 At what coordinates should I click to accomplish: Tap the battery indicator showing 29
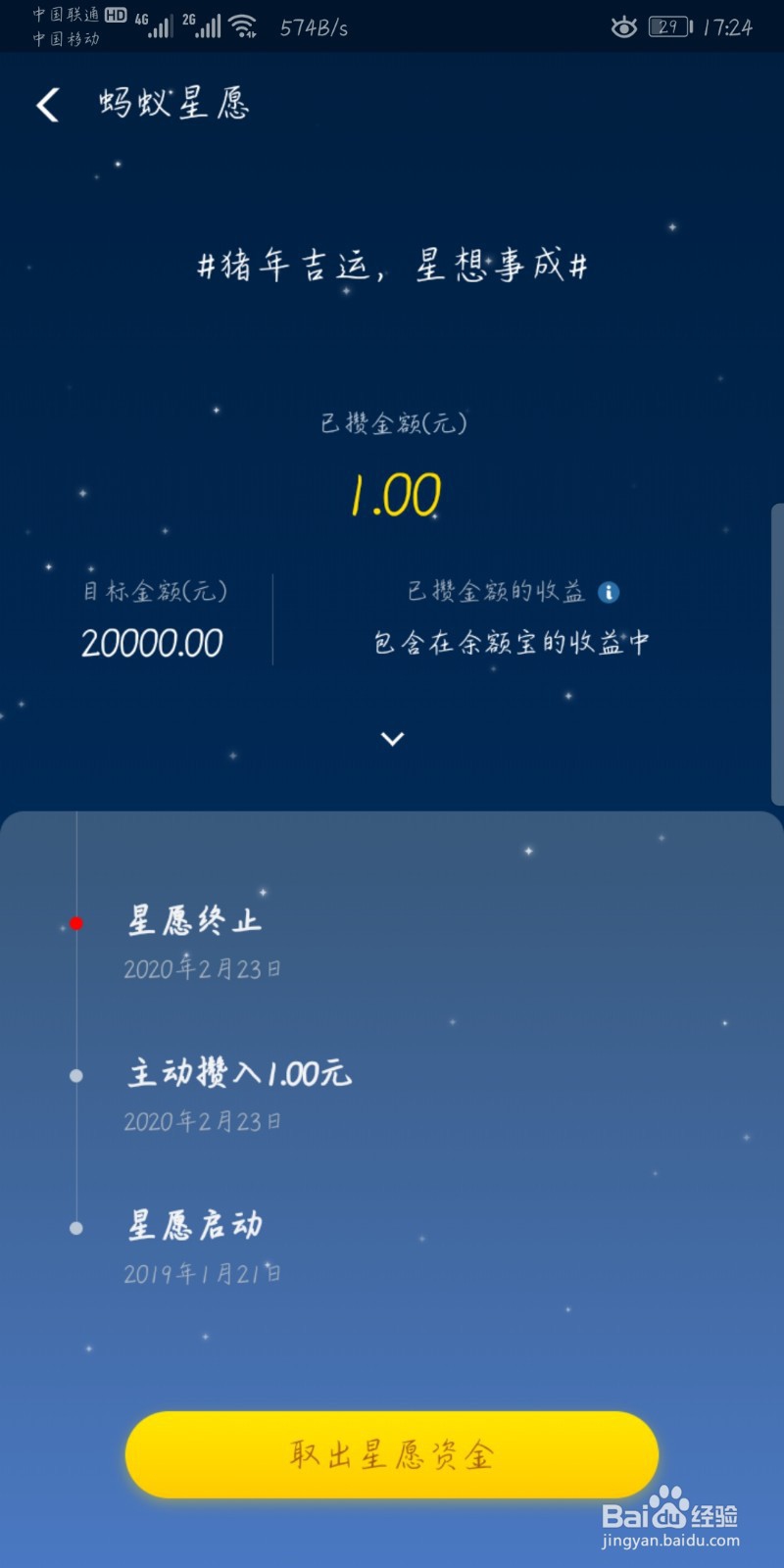667,26
